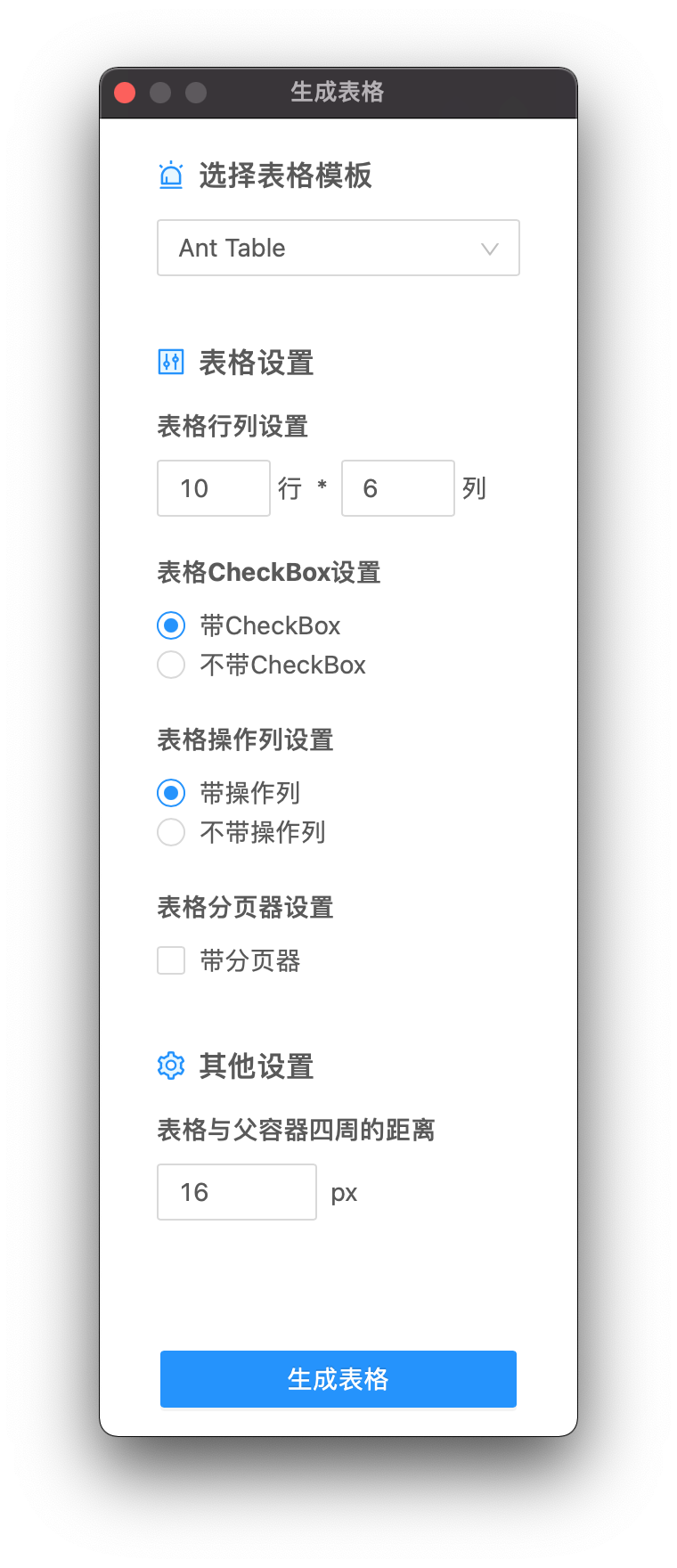Focus the padding distance field showing 16
The image size is (677, 1568).
click(236, 1192)
